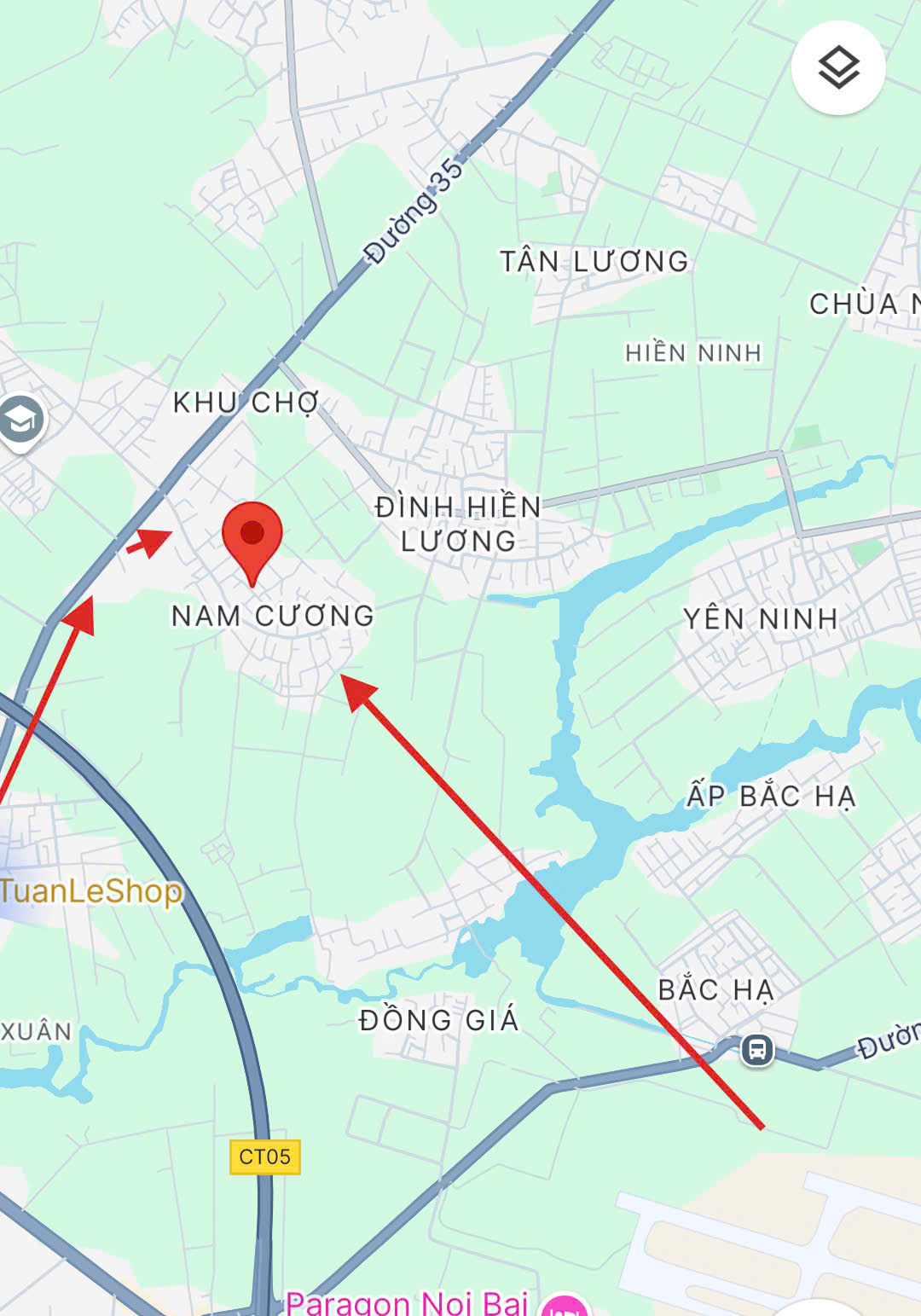Select the TuanLeShop store label

88,892
